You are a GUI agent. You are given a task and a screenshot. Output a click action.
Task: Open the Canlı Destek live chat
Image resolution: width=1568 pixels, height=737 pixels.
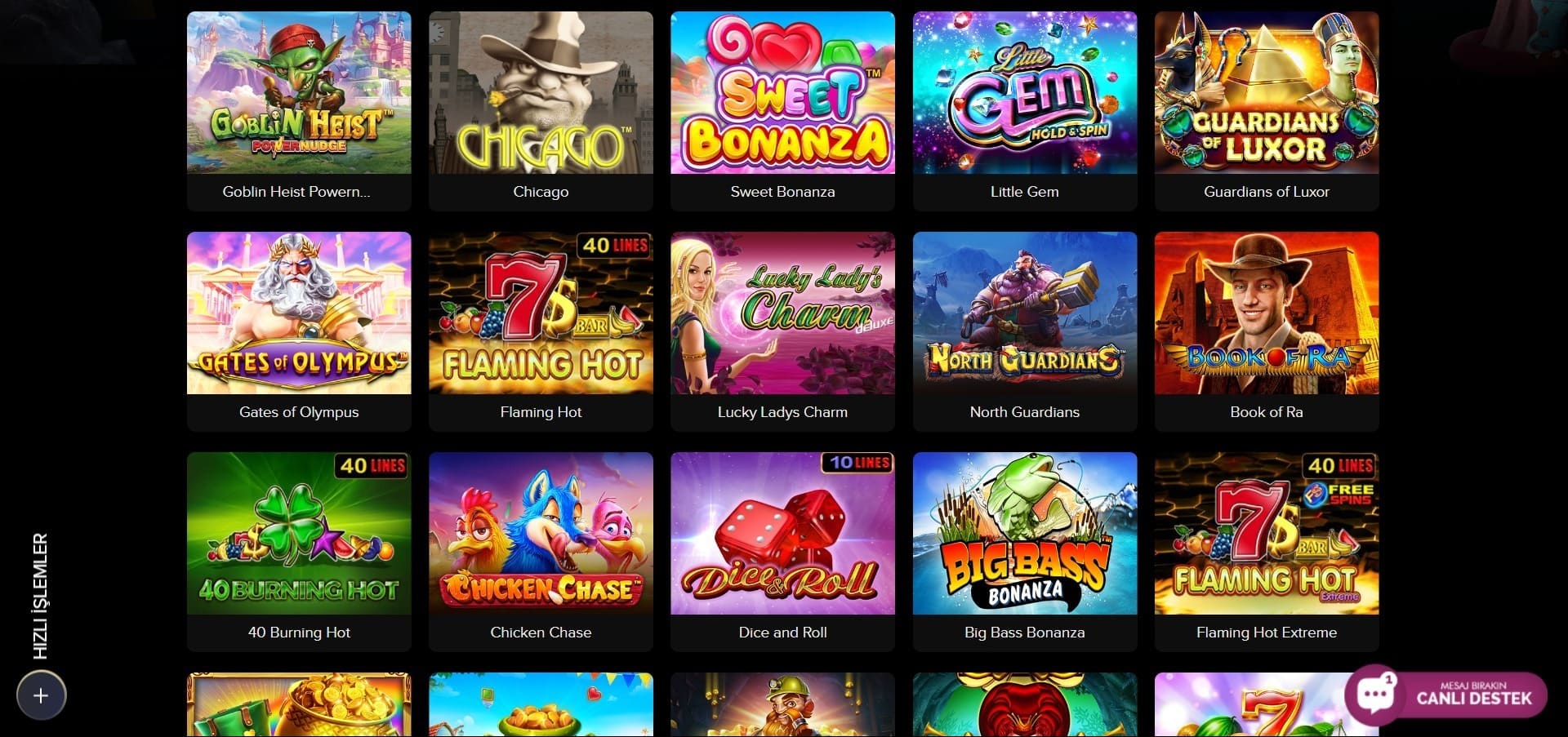(x=1446, y=695)
